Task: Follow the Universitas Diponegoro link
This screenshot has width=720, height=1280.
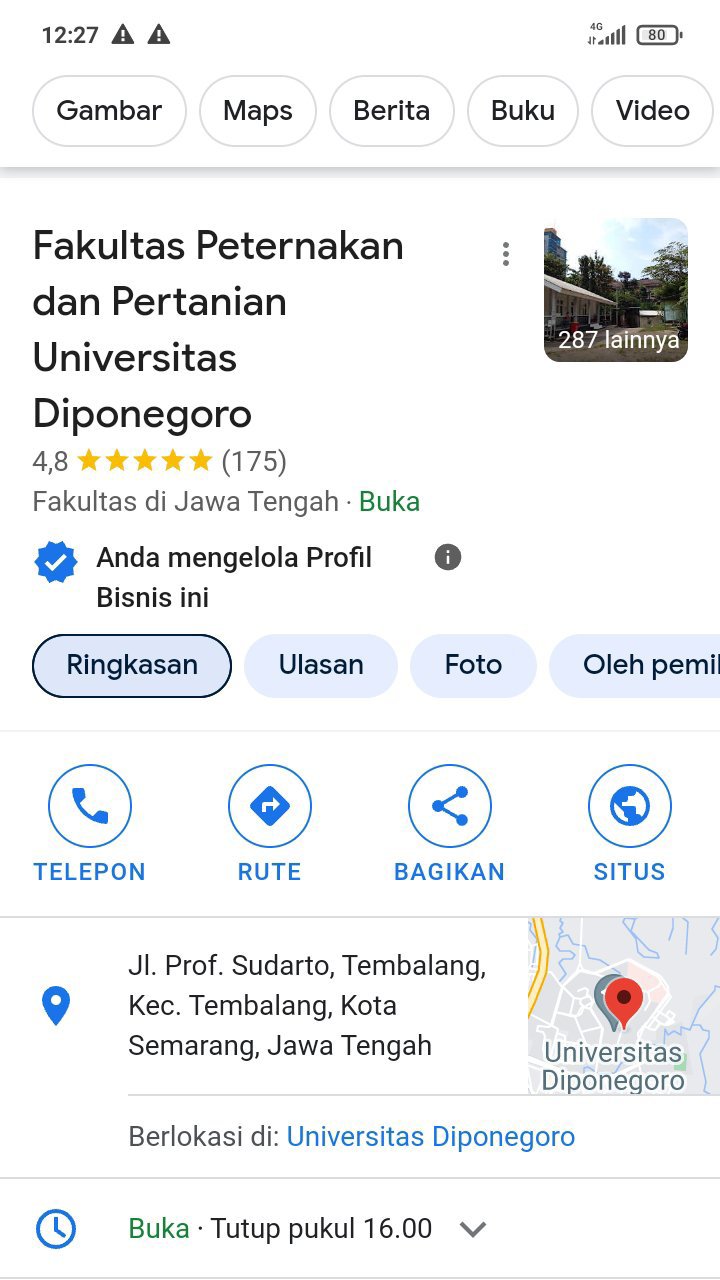Action: 431,1137
